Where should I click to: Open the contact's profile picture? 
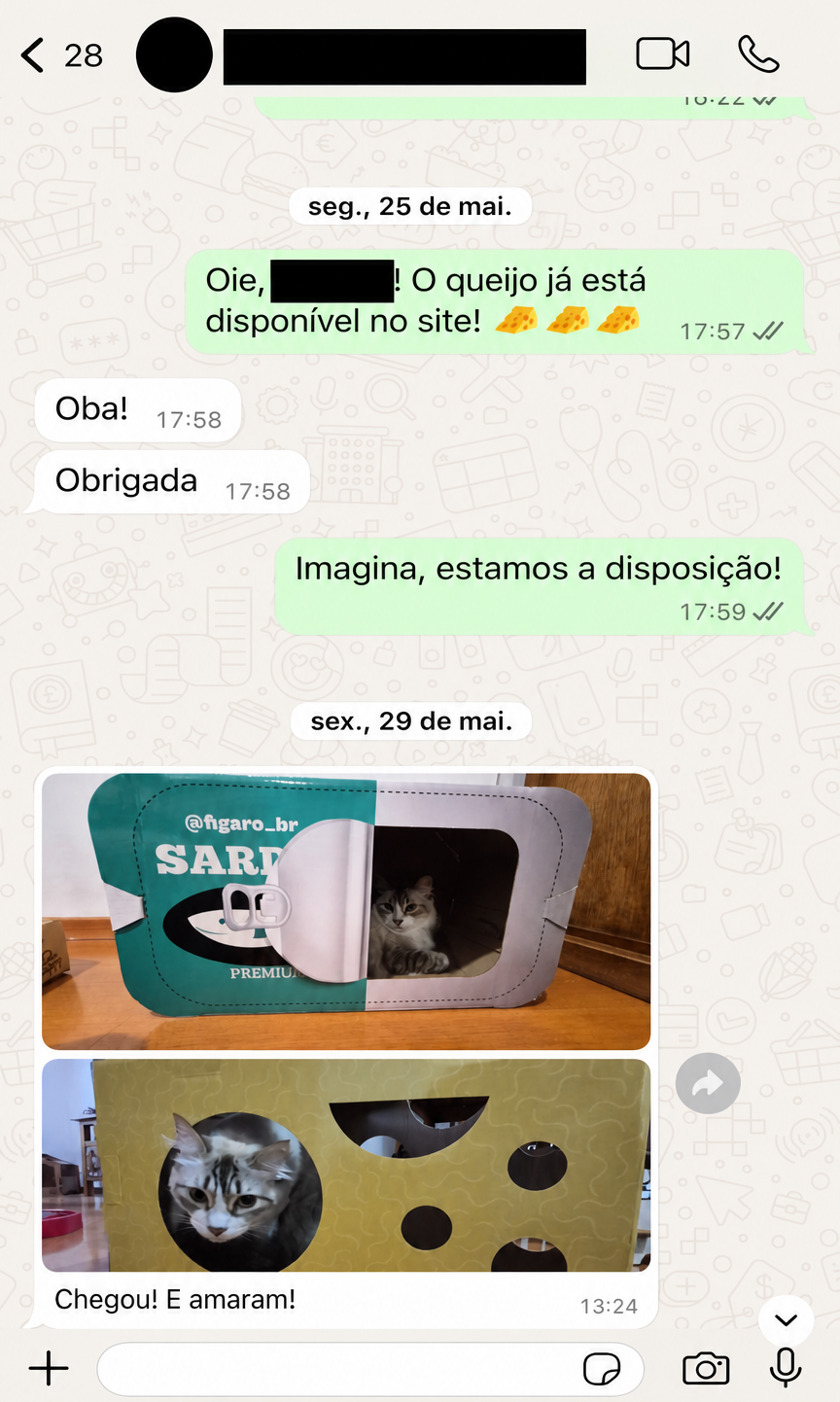pos(174,54)
